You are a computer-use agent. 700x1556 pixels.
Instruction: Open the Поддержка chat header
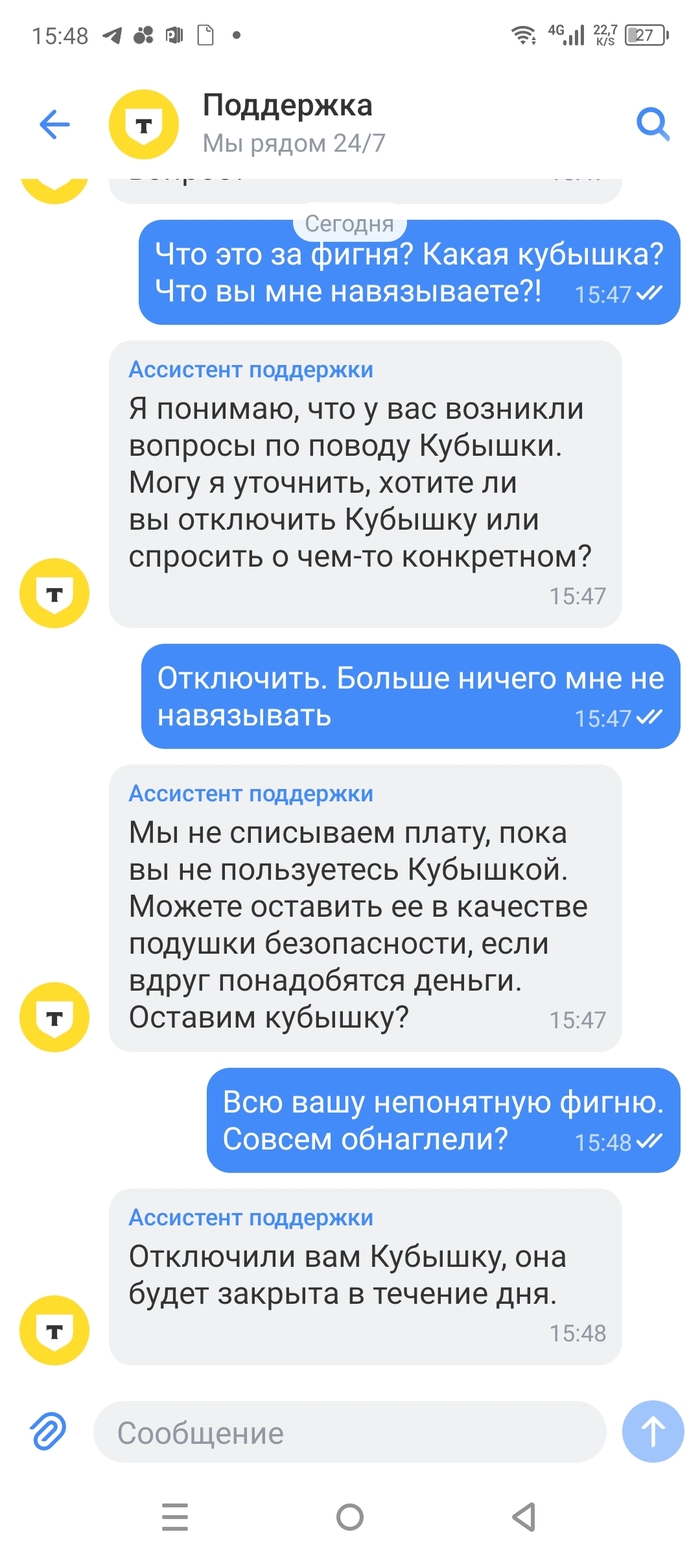coord(290,123)
